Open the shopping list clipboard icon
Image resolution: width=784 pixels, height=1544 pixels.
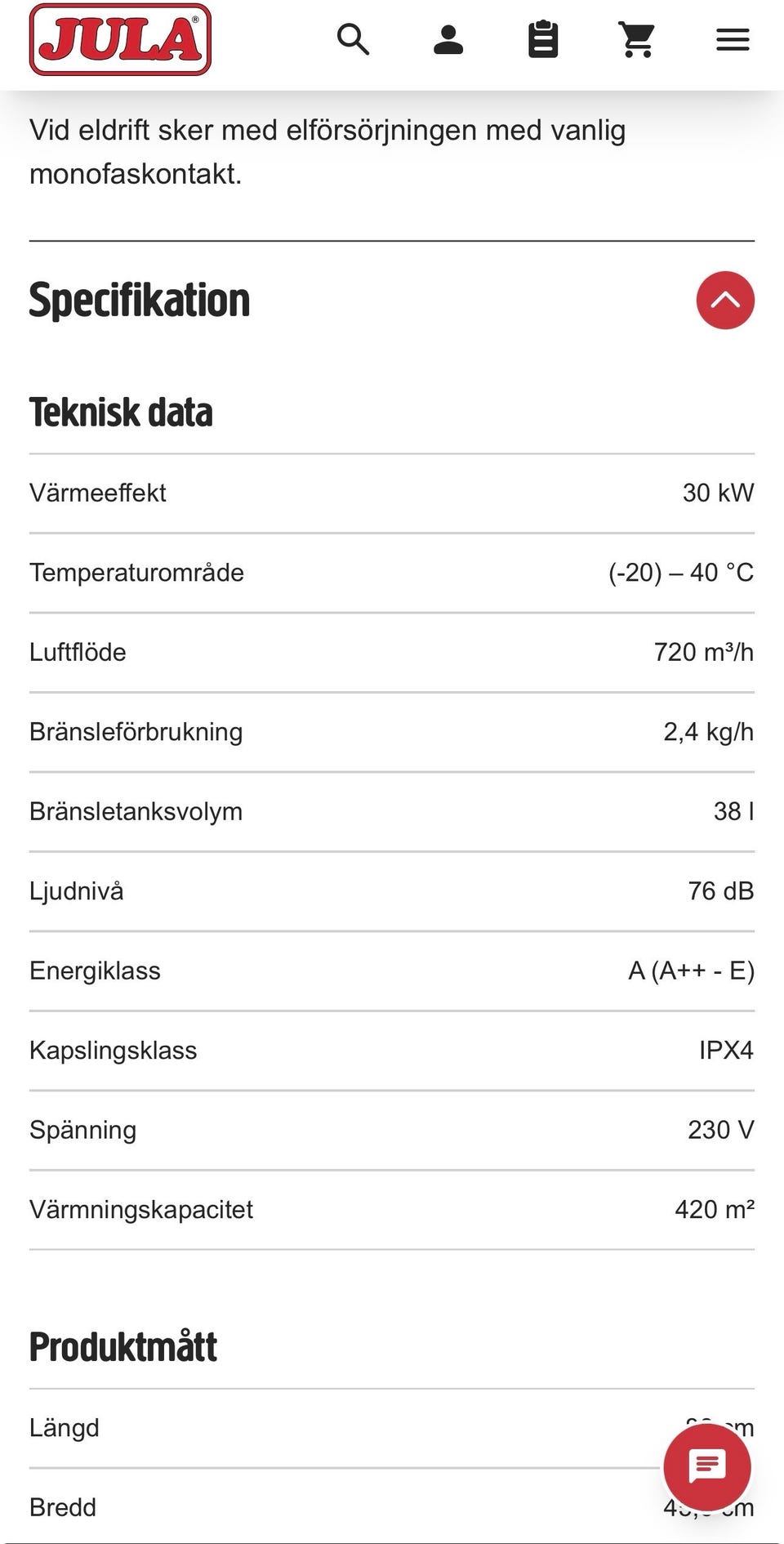[543, 39]
